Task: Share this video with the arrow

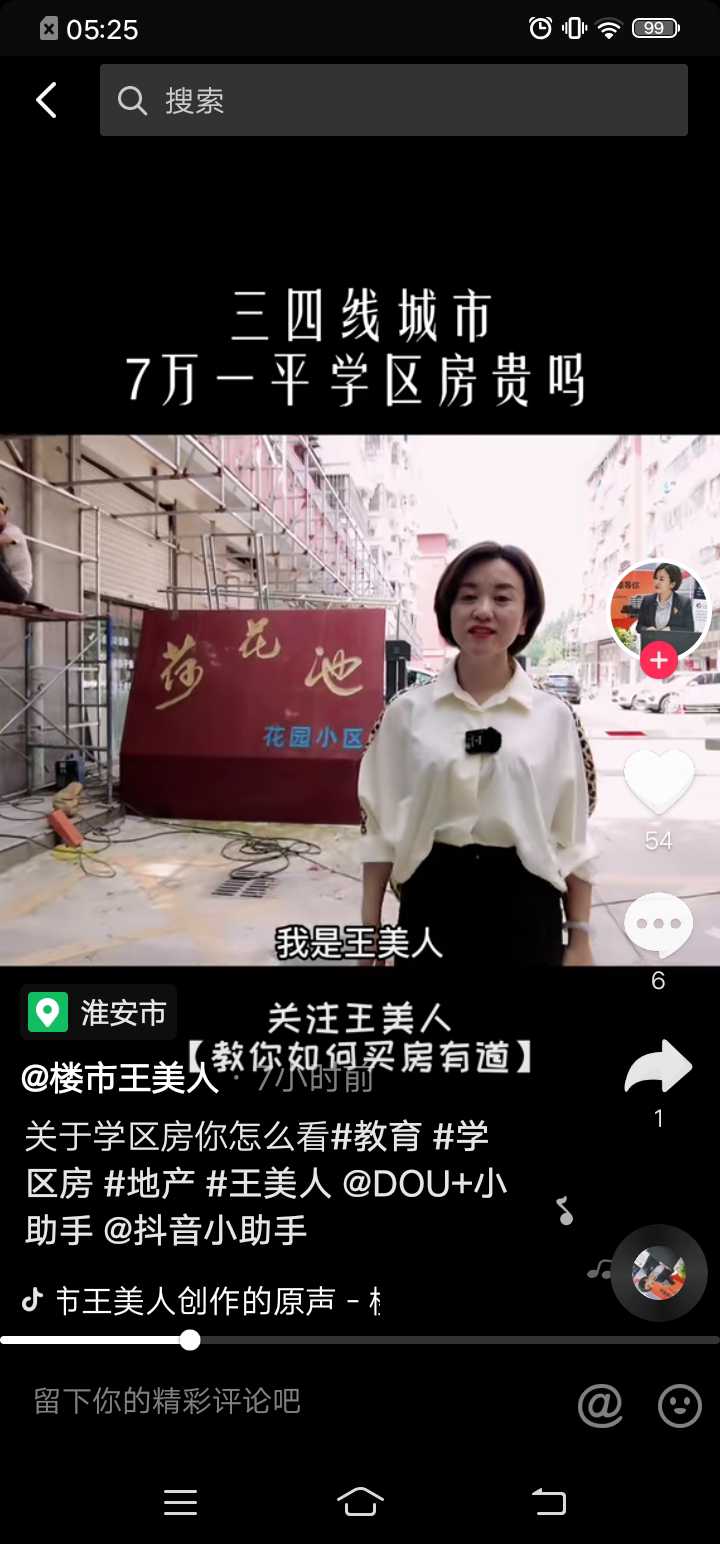Action: click(659, 1067)
